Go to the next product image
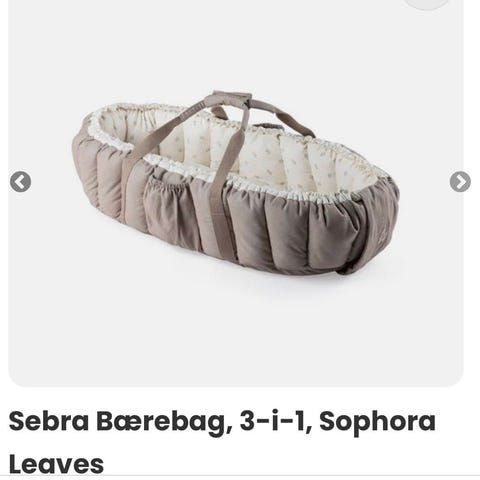480x480 pixels. 460,182
